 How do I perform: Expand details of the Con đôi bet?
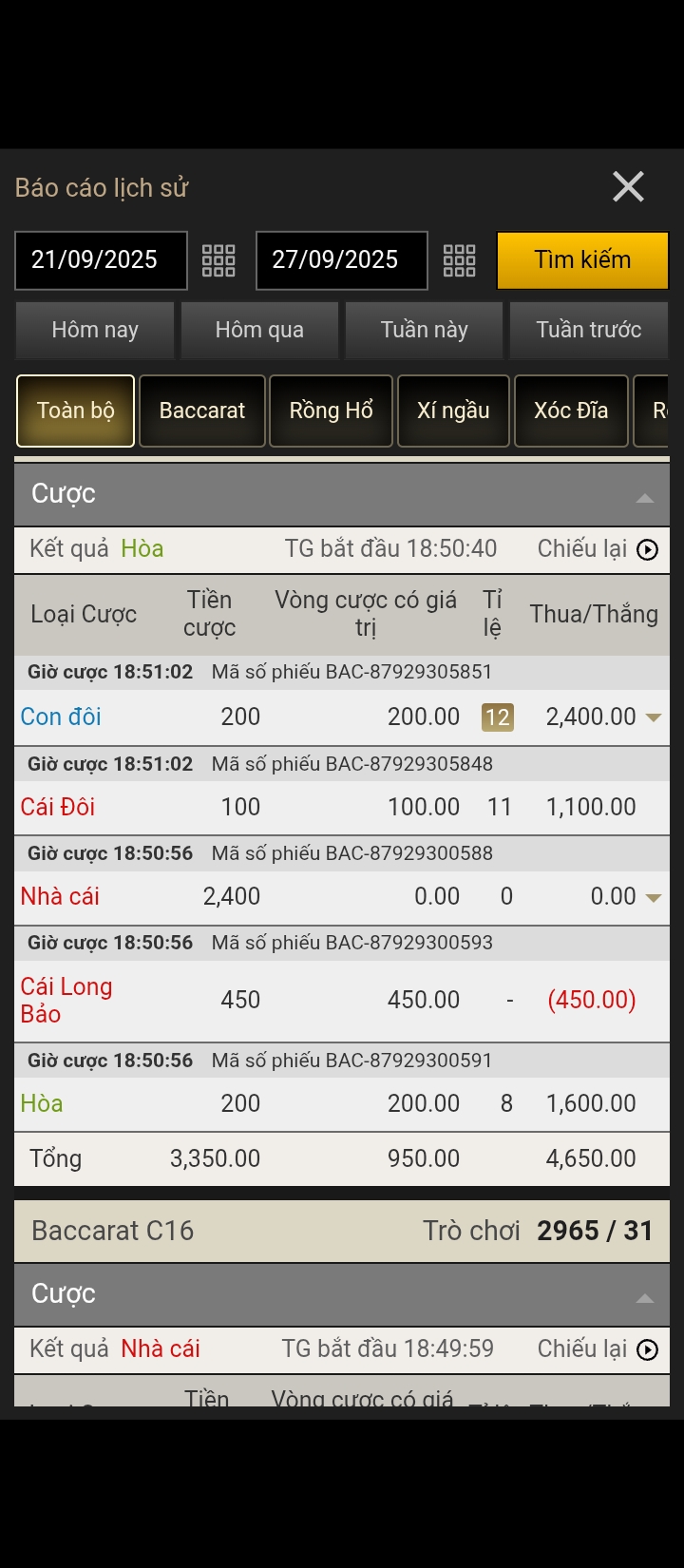(x=654, y=717)
